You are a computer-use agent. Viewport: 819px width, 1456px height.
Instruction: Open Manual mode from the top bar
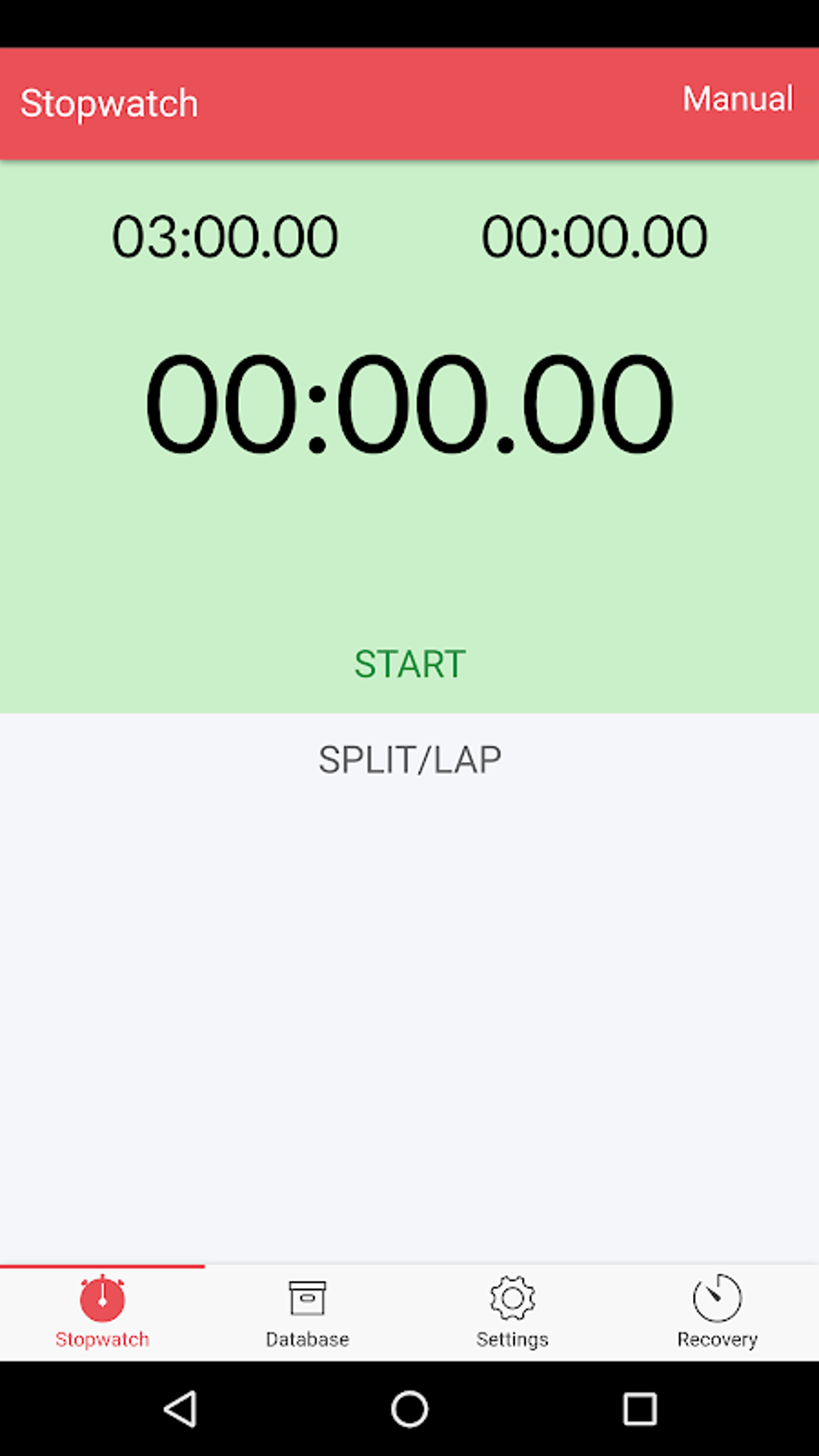coord(737,99)
